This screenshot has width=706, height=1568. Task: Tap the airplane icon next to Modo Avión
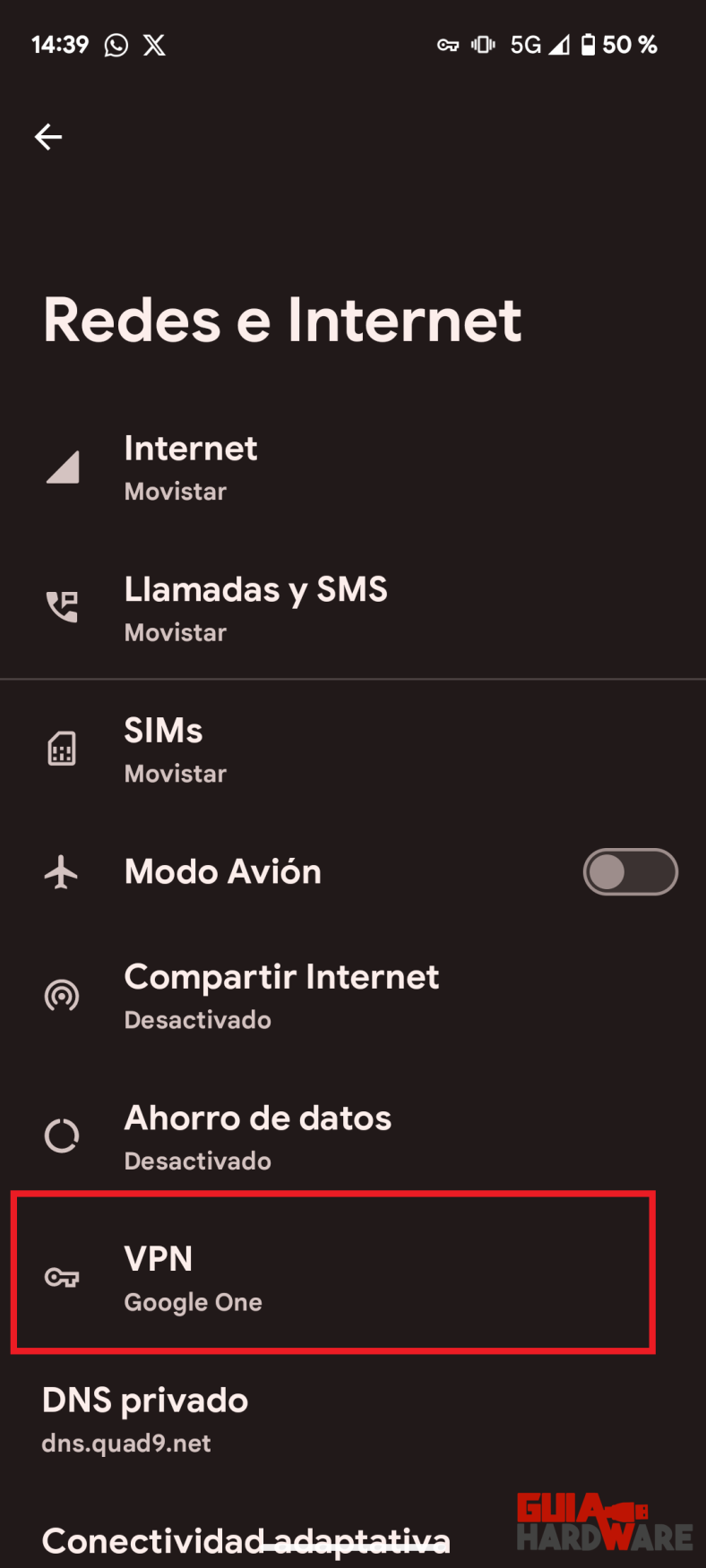pyautogui.click(x=61, y=871)
